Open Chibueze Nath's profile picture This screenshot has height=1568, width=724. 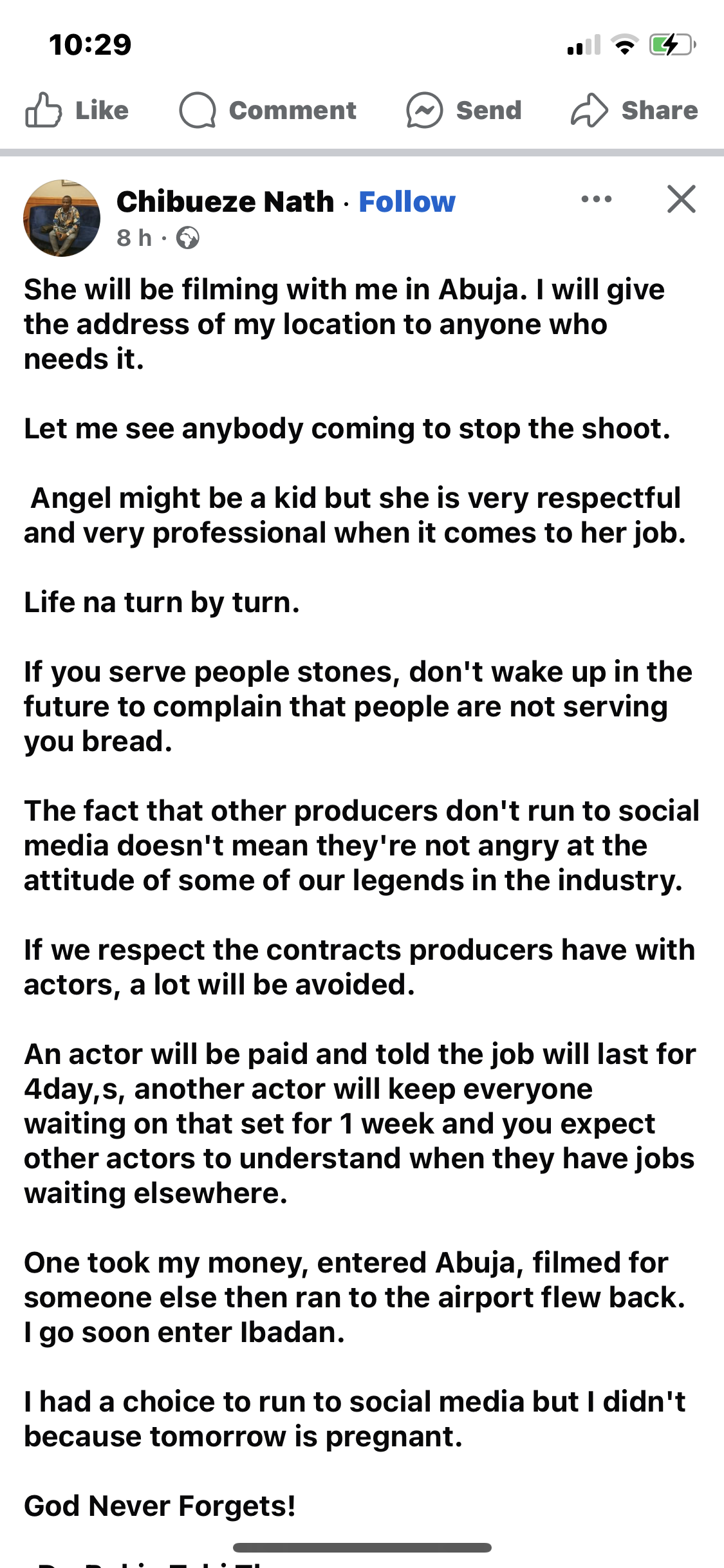click(x=62, y=218)
